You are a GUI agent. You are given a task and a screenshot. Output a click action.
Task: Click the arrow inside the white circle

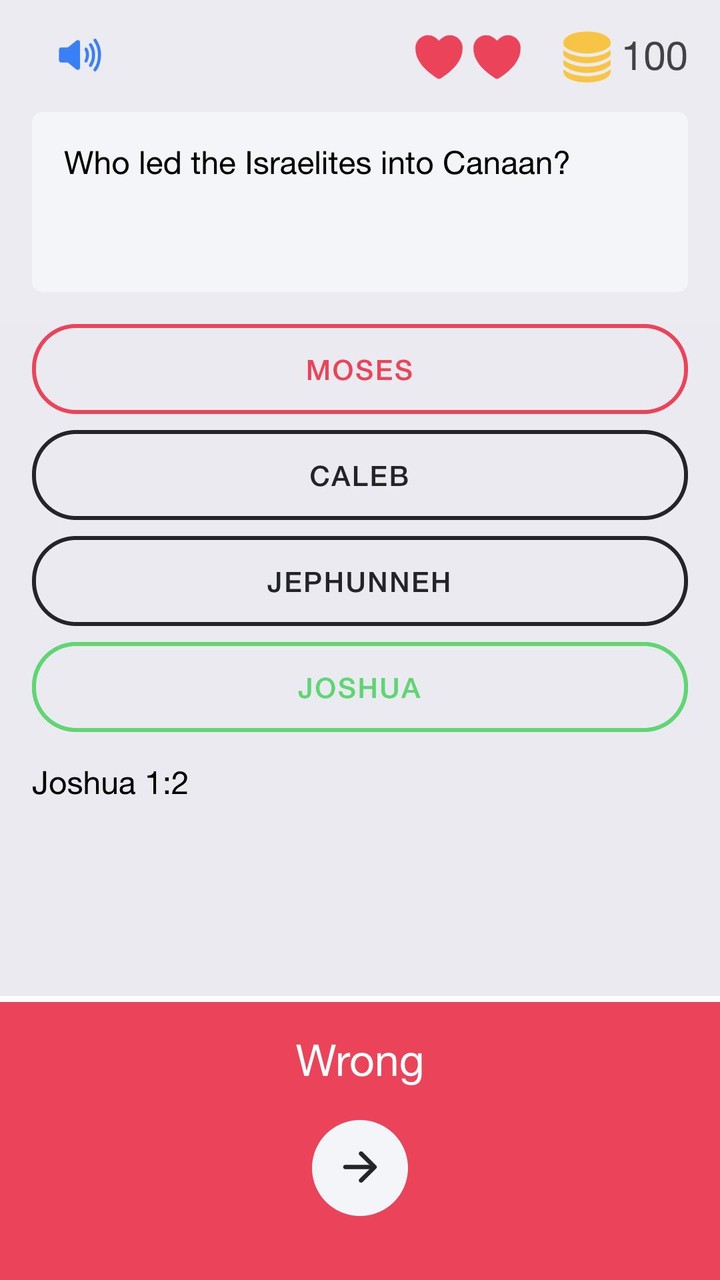click(360, 1167)
